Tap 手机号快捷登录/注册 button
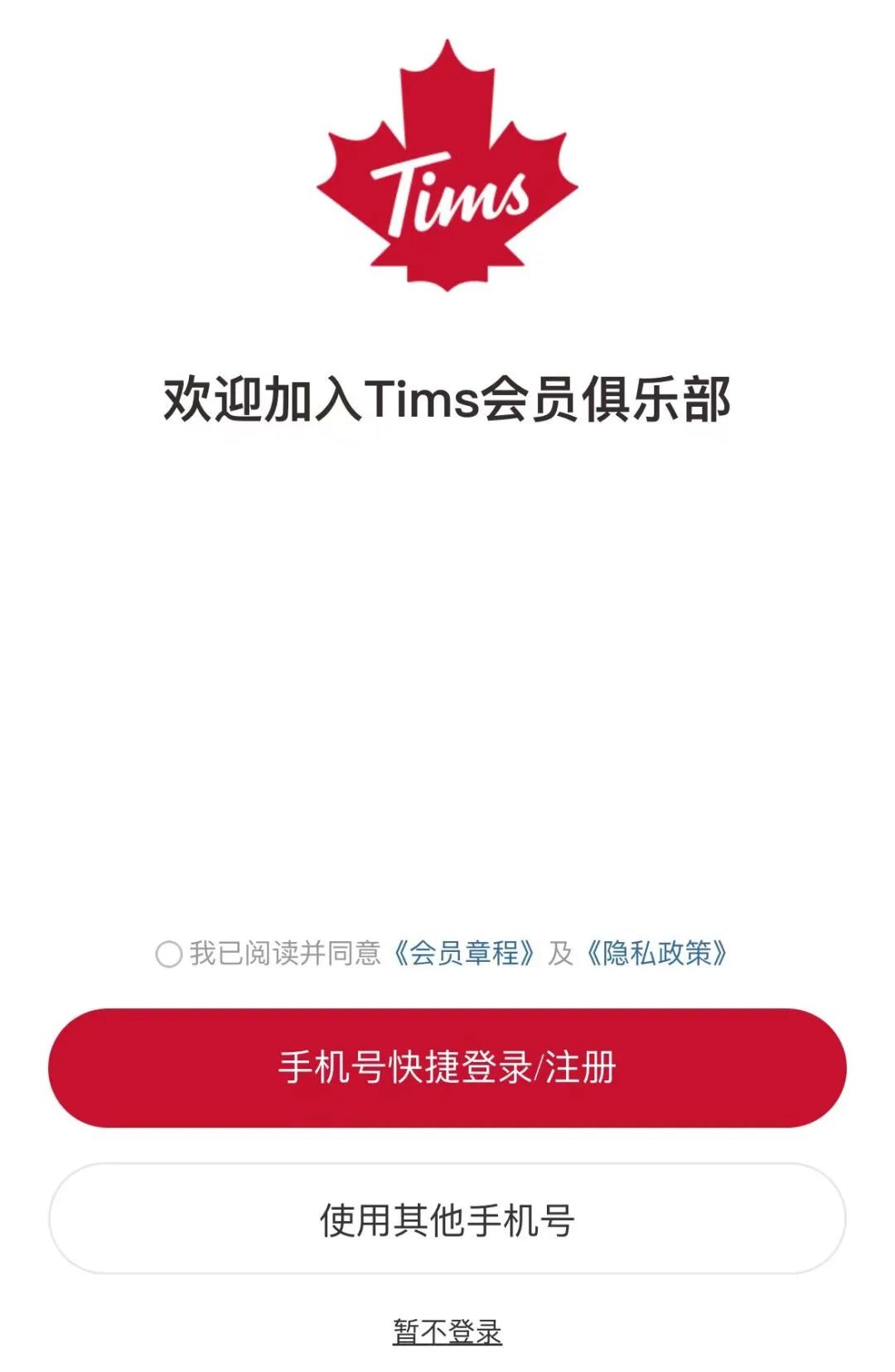This screenshot has width=895, height=1372. (x=447, y=1067)
